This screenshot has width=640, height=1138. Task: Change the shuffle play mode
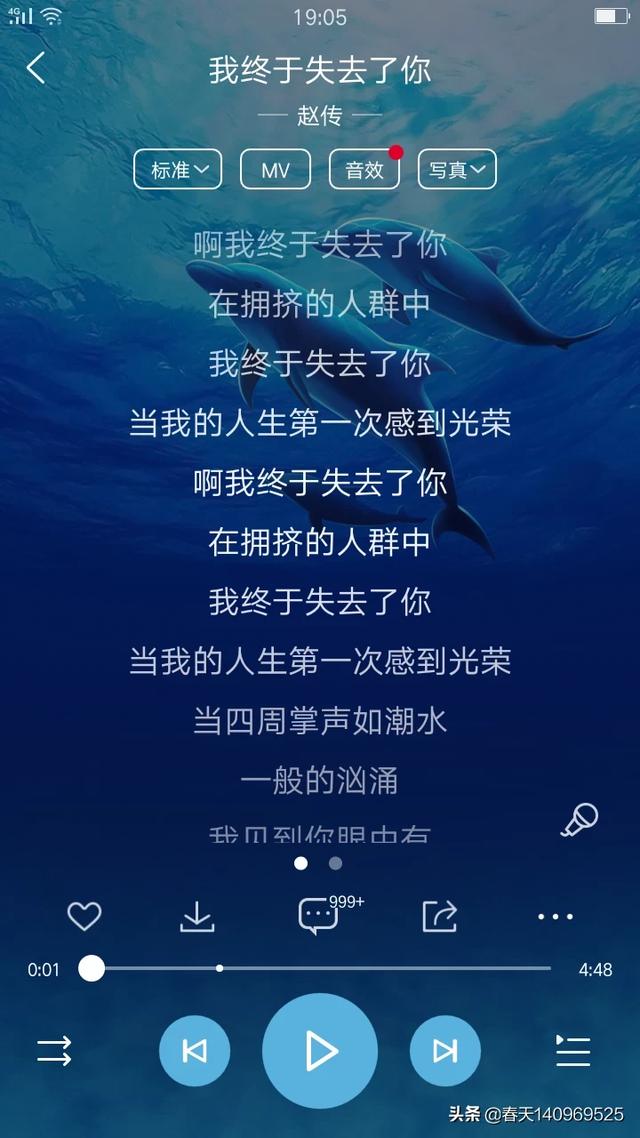[55, 1051]
